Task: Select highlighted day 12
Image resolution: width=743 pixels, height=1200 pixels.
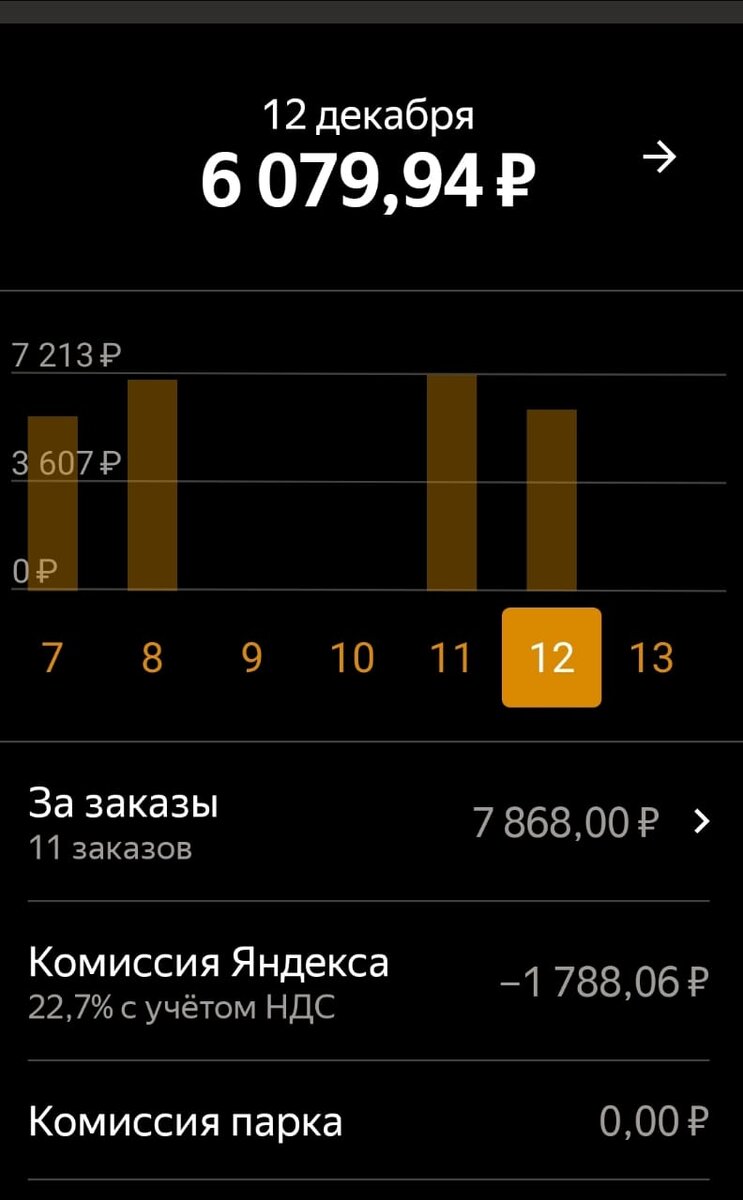Action: [x=551, y=658]
